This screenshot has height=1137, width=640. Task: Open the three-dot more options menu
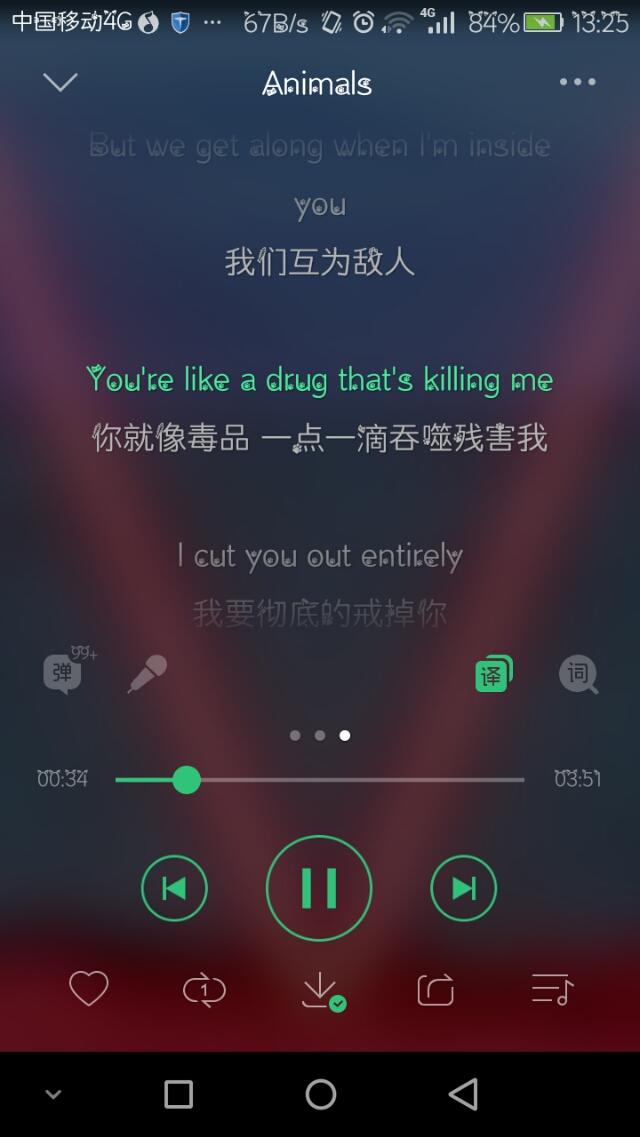coord(578,82)
